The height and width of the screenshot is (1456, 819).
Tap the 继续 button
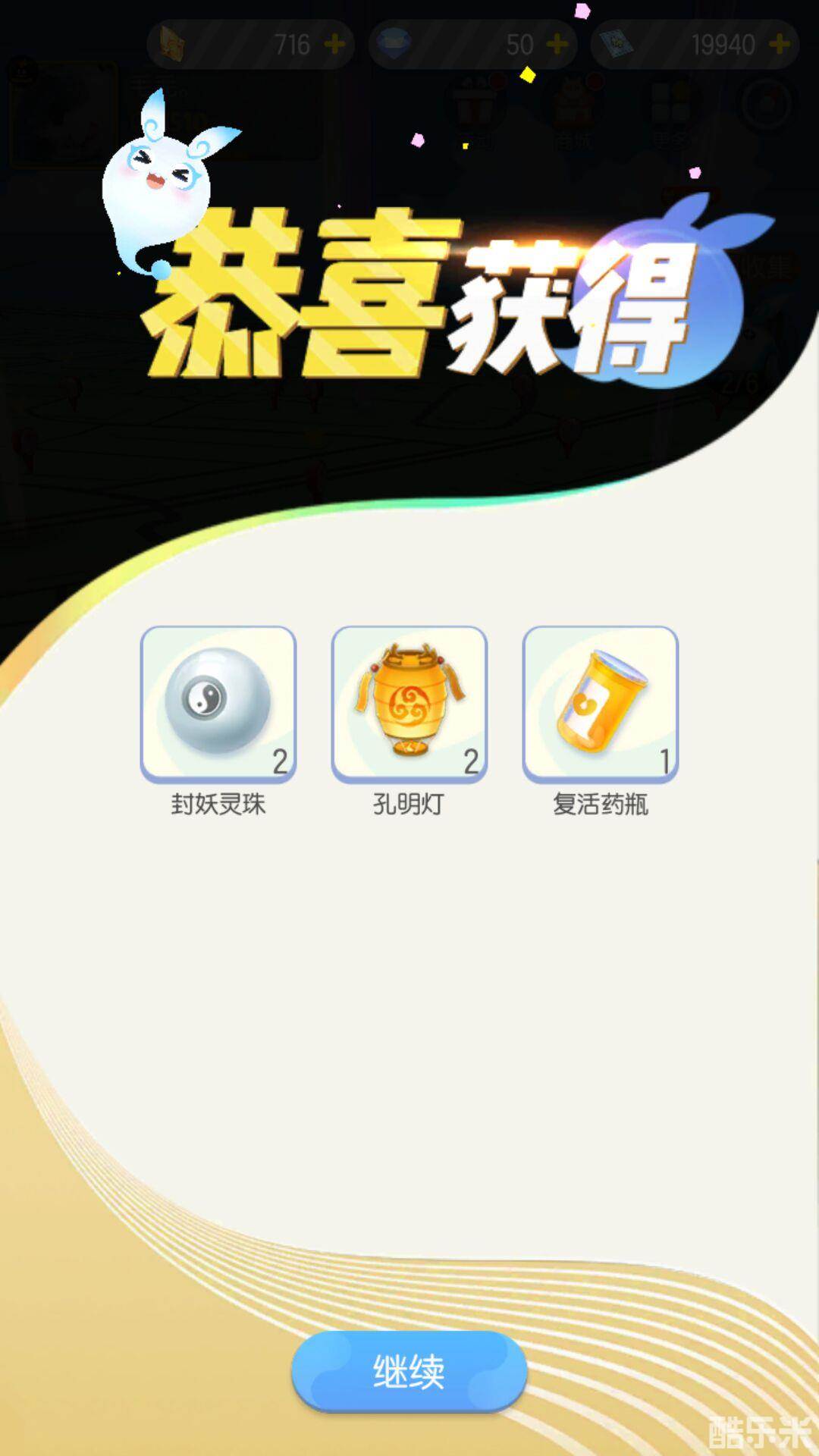pyautogui.click(x=409, y=1371)
